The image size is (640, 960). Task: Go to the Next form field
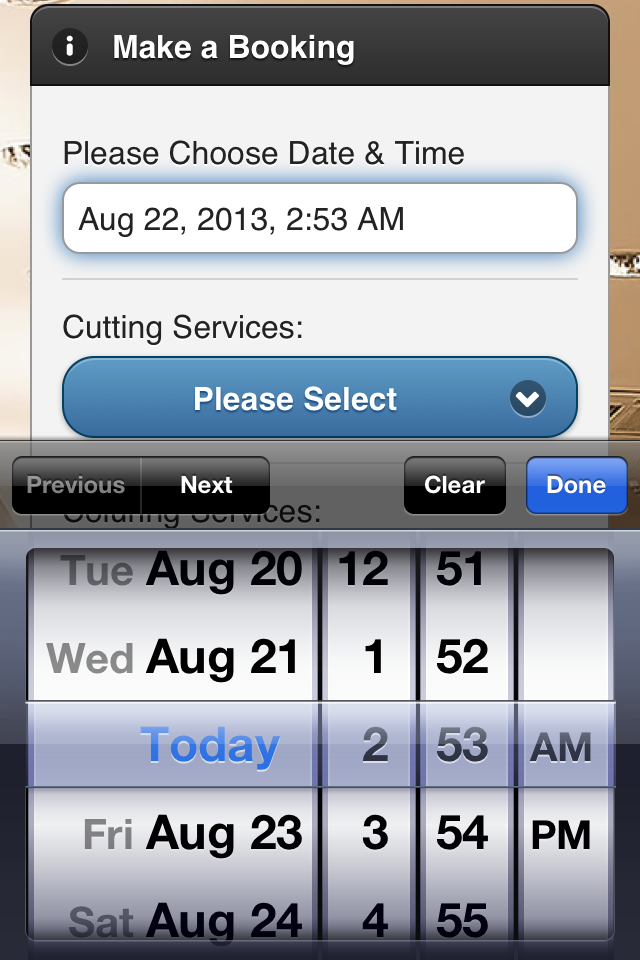pos(206,485)
